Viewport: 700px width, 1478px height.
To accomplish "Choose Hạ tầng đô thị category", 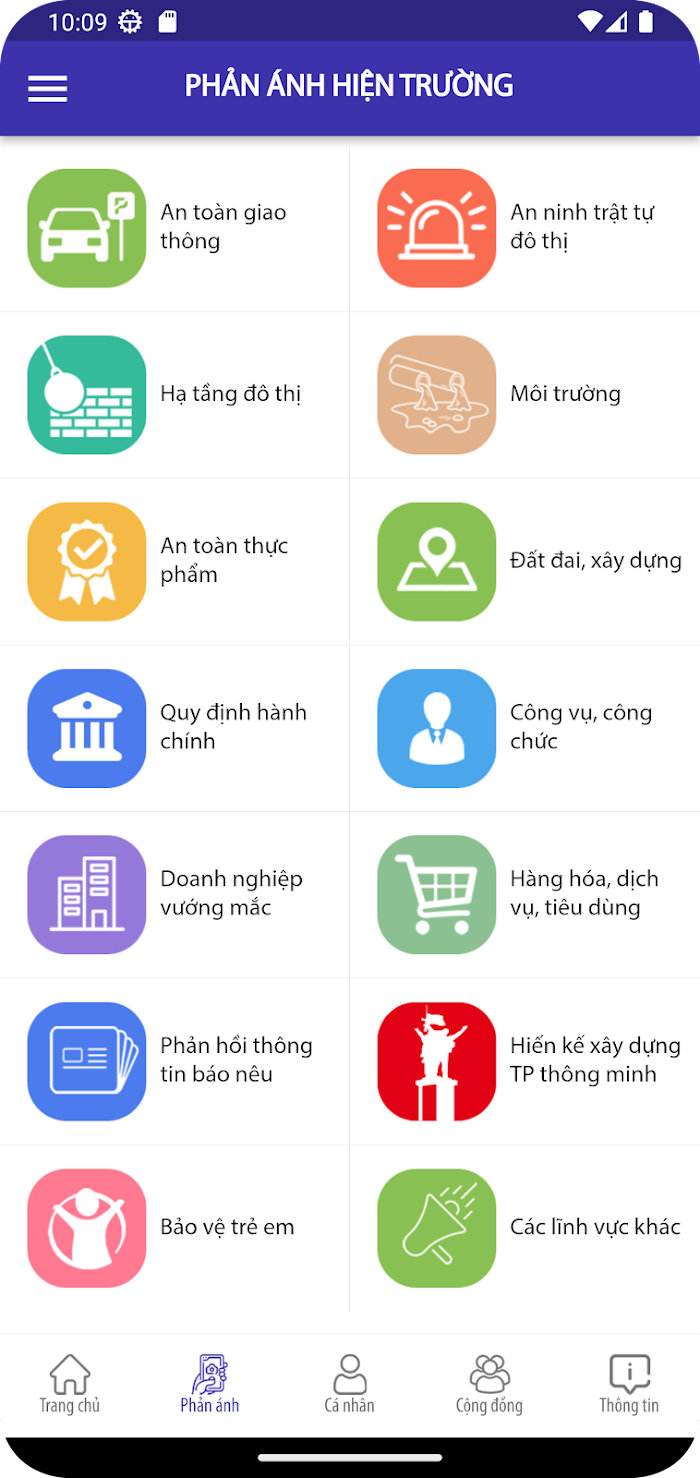I will 175,395.
